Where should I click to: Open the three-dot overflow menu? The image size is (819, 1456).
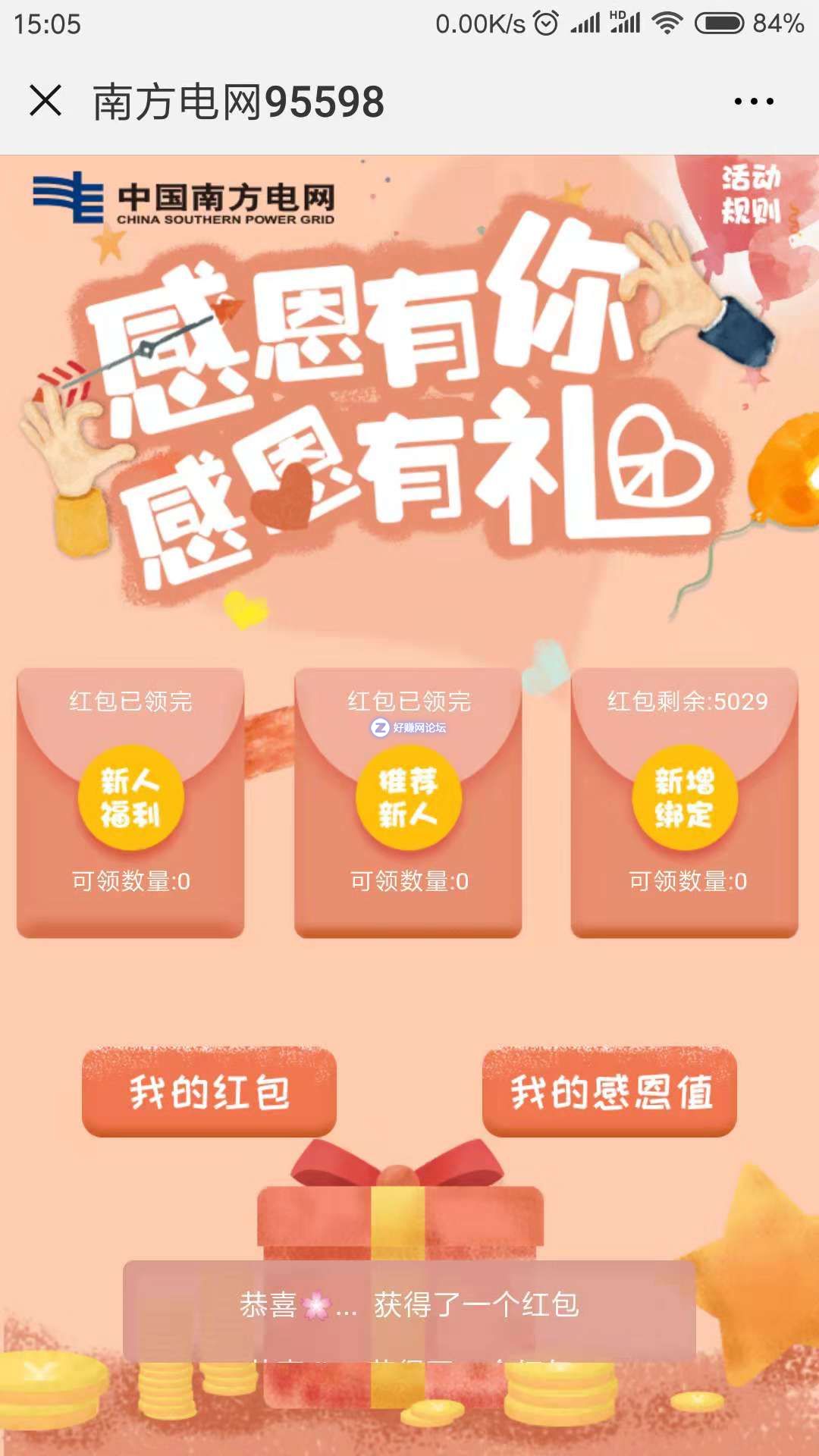click(753, 101)
